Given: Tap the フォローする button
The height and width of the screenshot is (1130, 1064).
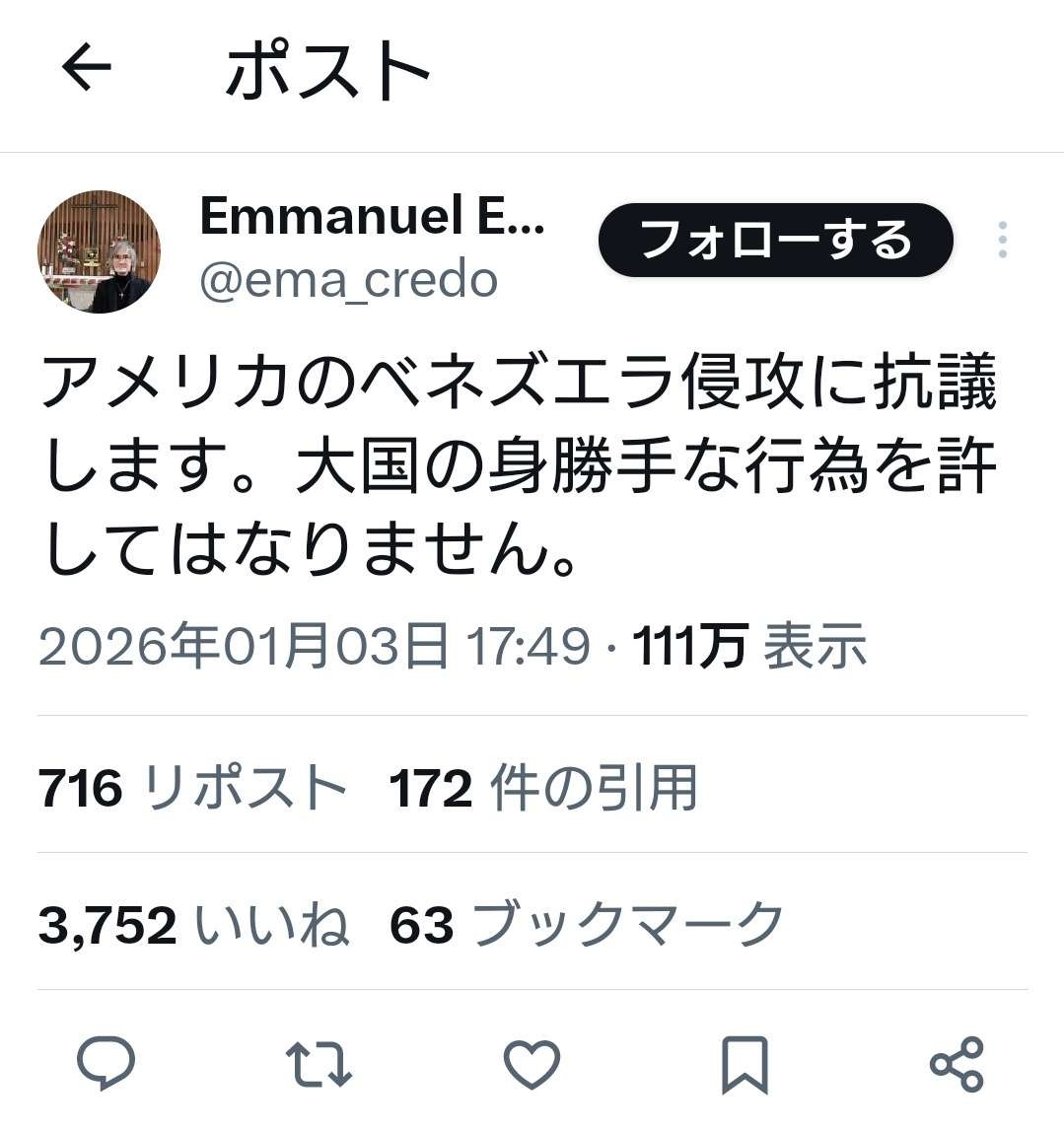Looking at the screenshot, I should (x=775, y=241).
